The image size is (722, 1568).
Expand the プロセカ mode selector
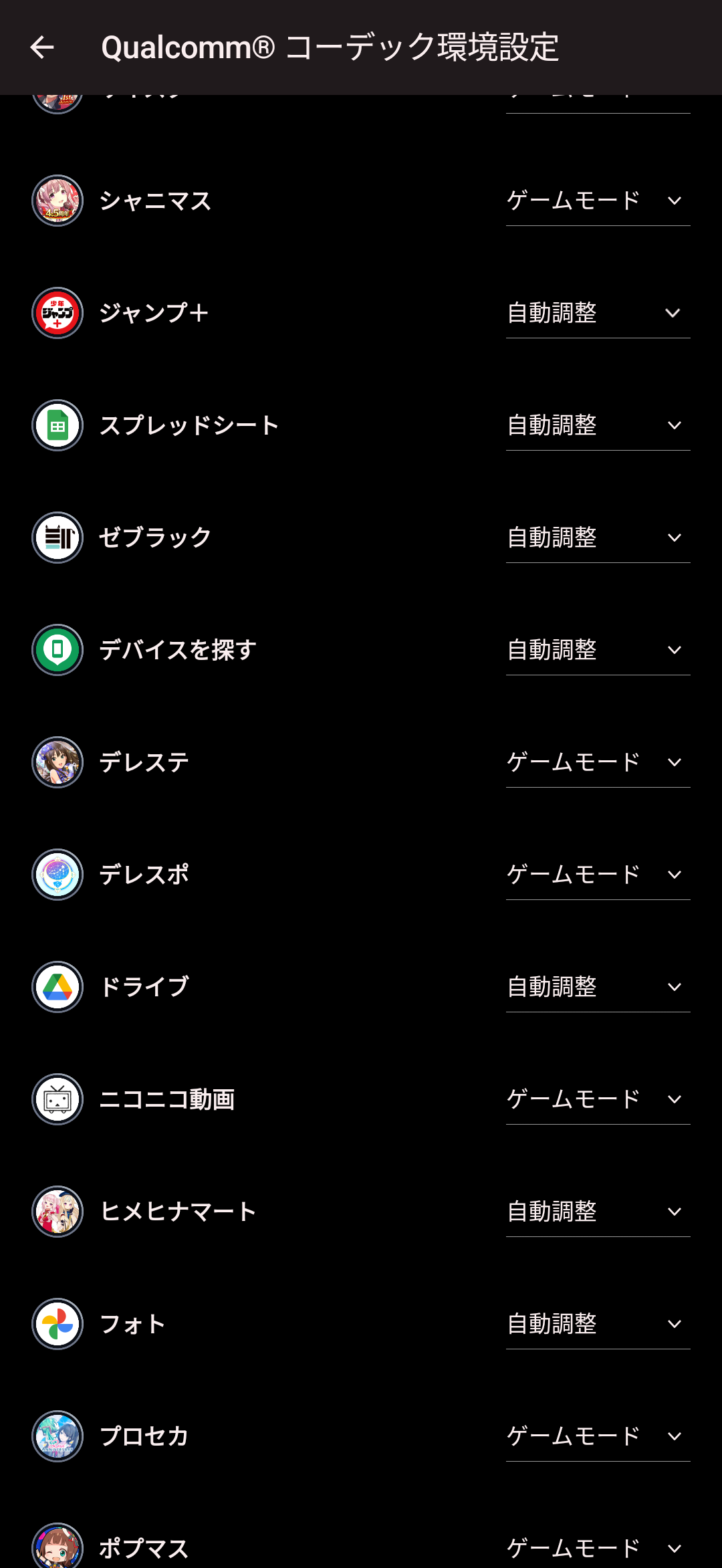coord(597,1436)
